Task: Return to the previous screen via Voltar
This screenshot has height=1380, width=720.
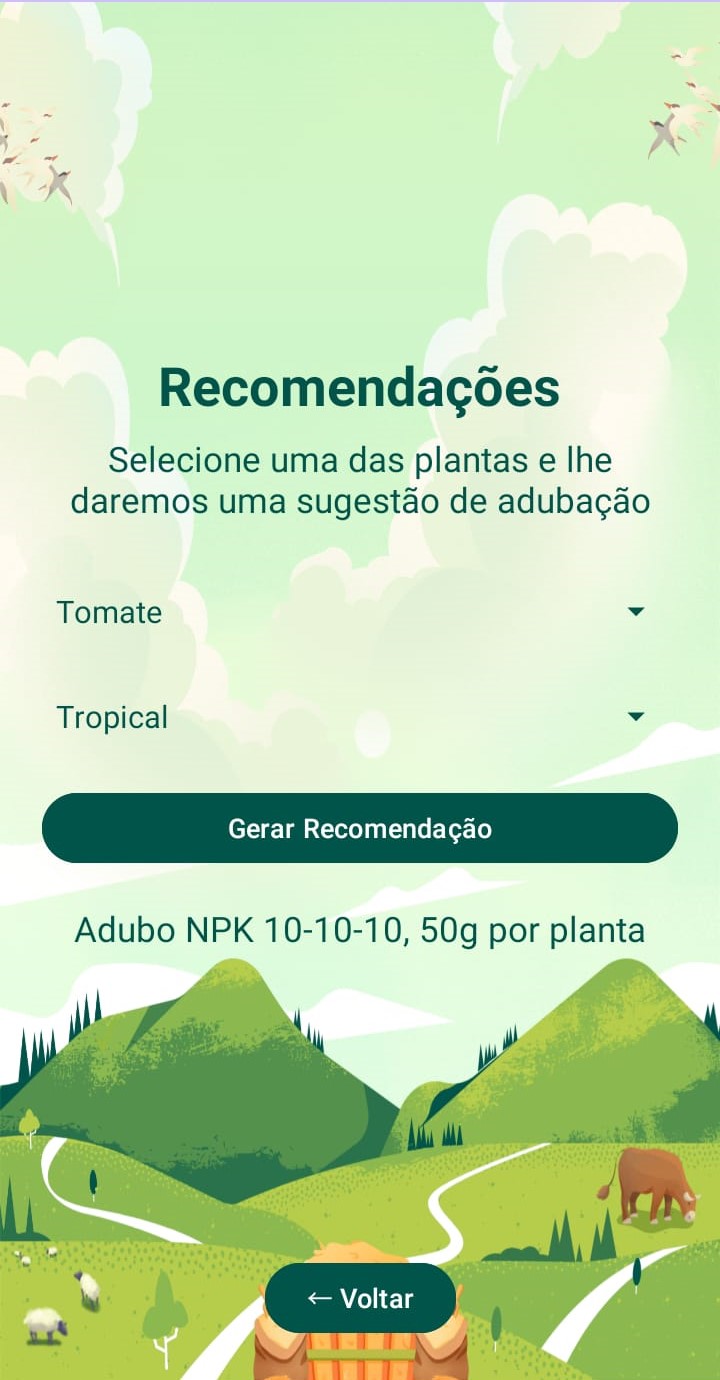Action: (x=360, y=1298)
